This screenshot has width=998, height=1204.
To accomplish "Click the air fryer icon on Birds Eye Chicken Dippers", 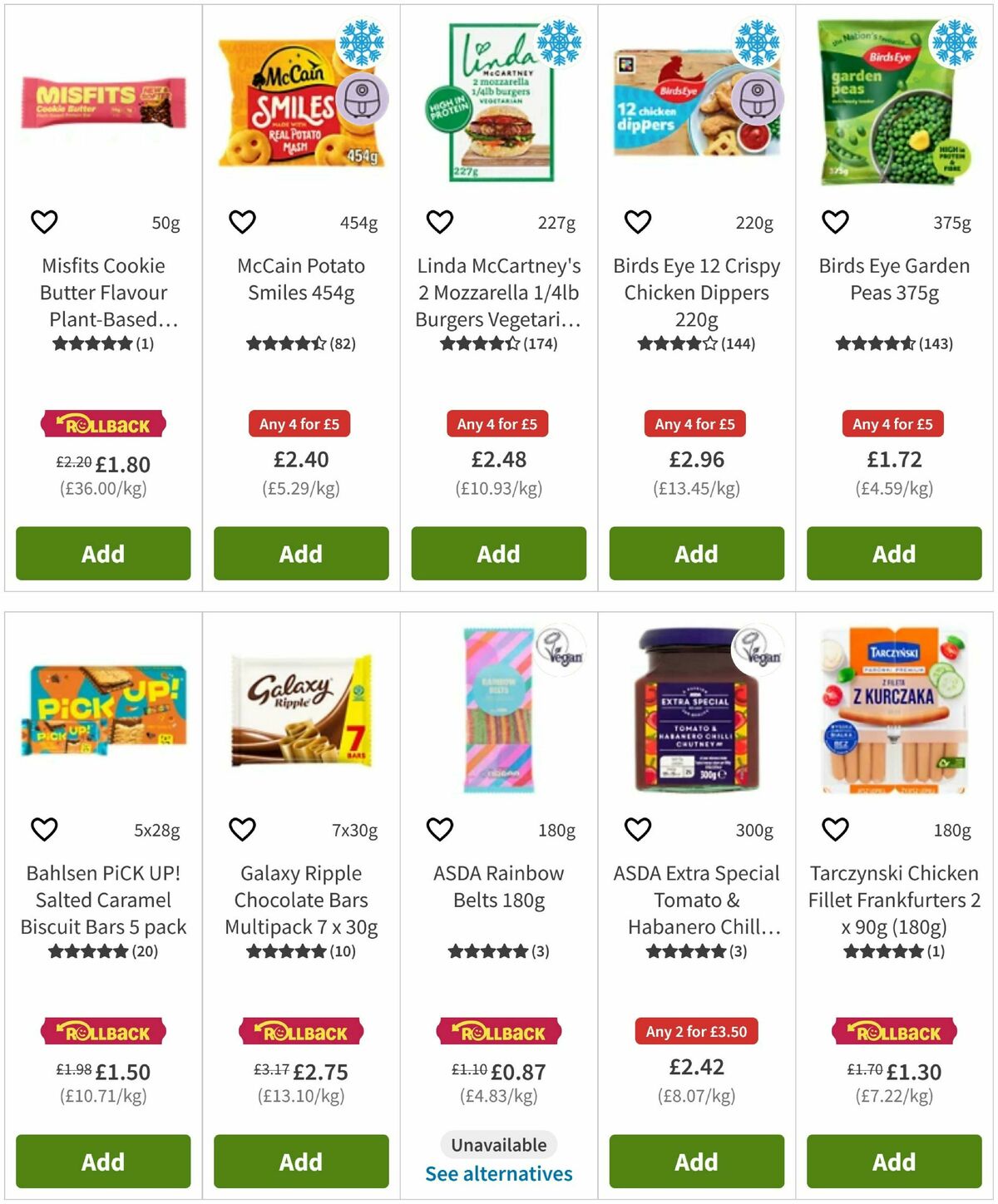I will tap(759, 97).
